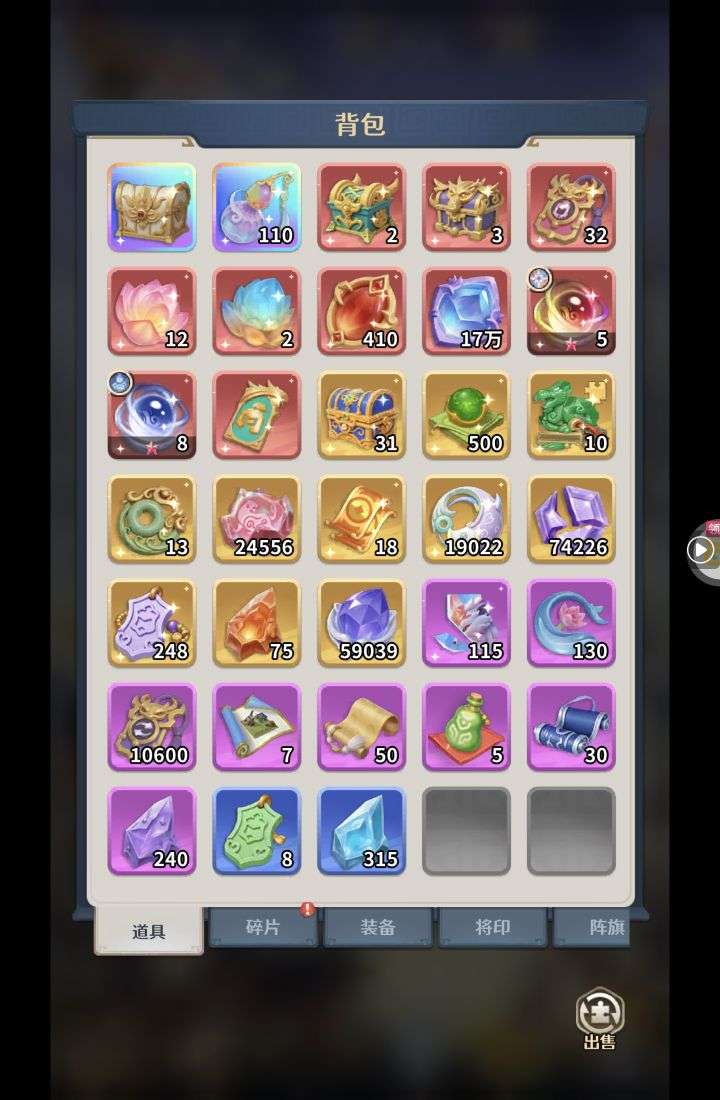Open the floating play button at screen edge

(702, 549)
